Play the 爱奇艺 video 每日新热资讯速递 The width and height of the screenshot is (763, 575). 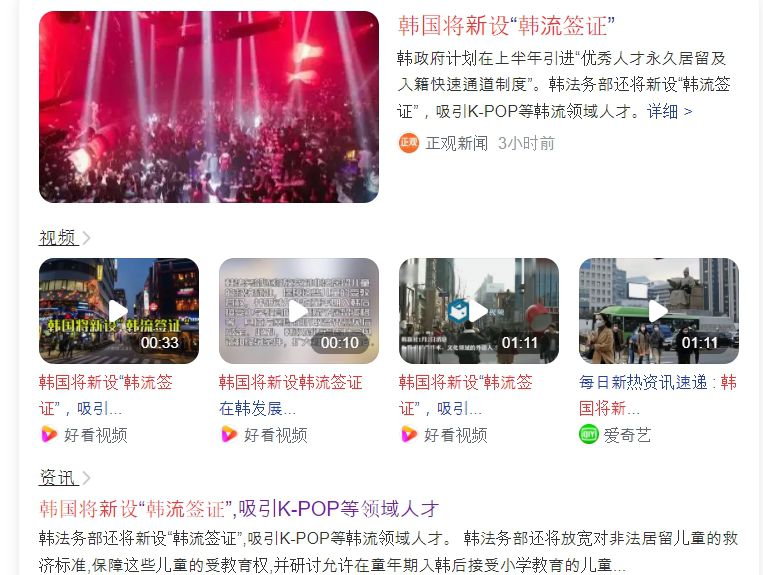click(659, 311)
